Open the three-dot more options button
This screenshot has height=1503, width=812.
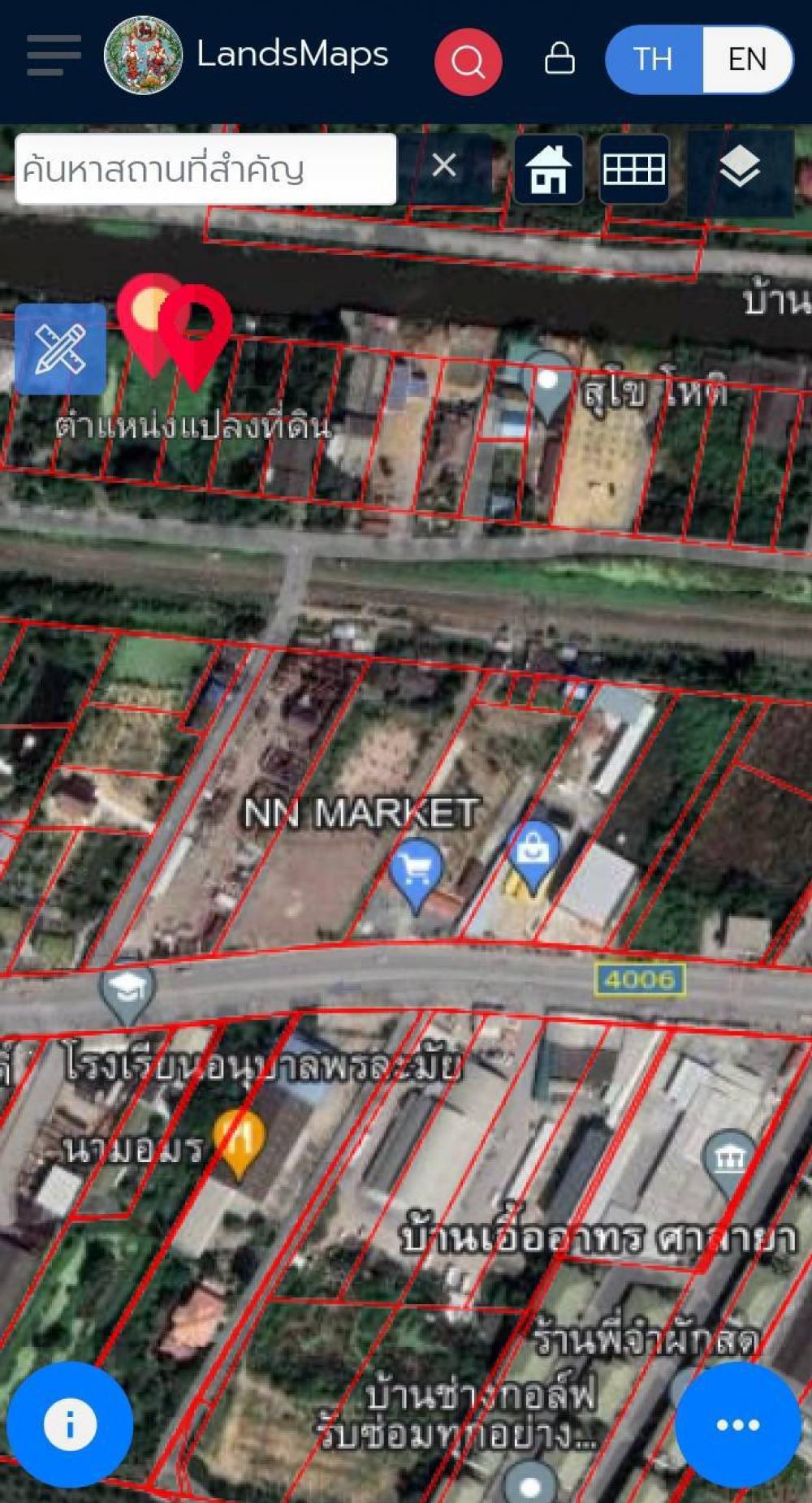[738, 1424]
